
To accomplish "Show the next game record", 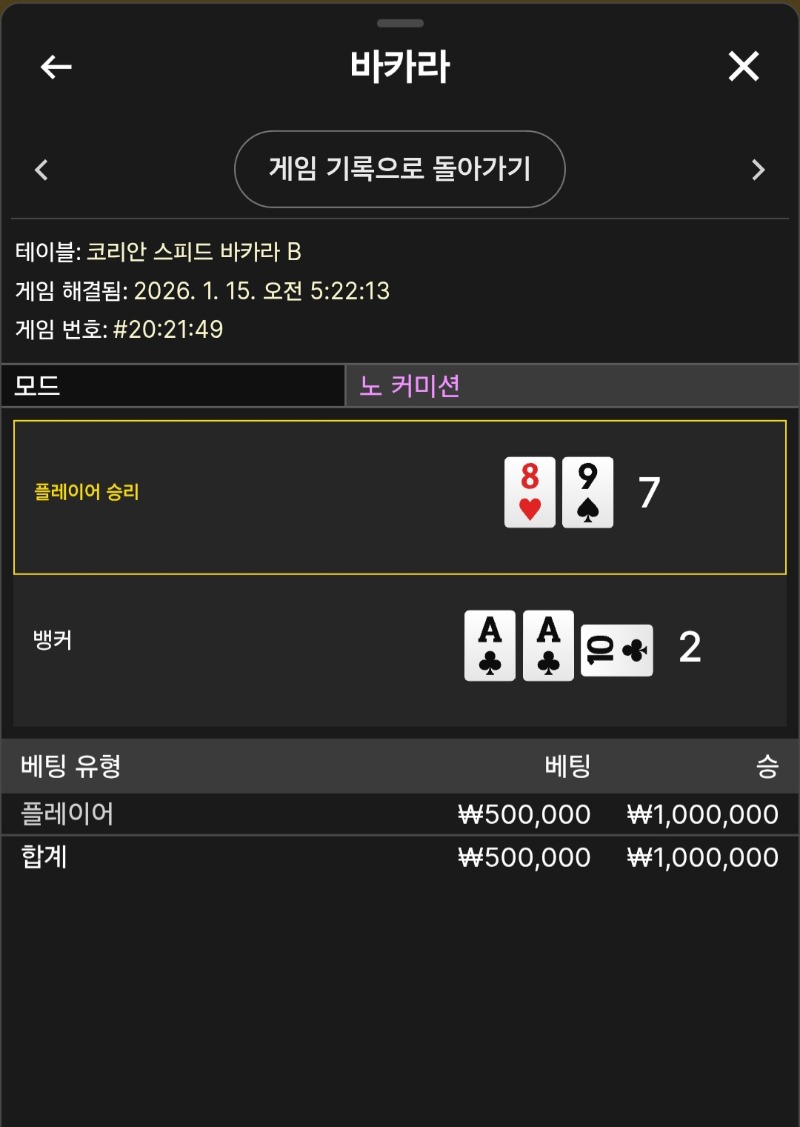I will (x=758, y=170).
